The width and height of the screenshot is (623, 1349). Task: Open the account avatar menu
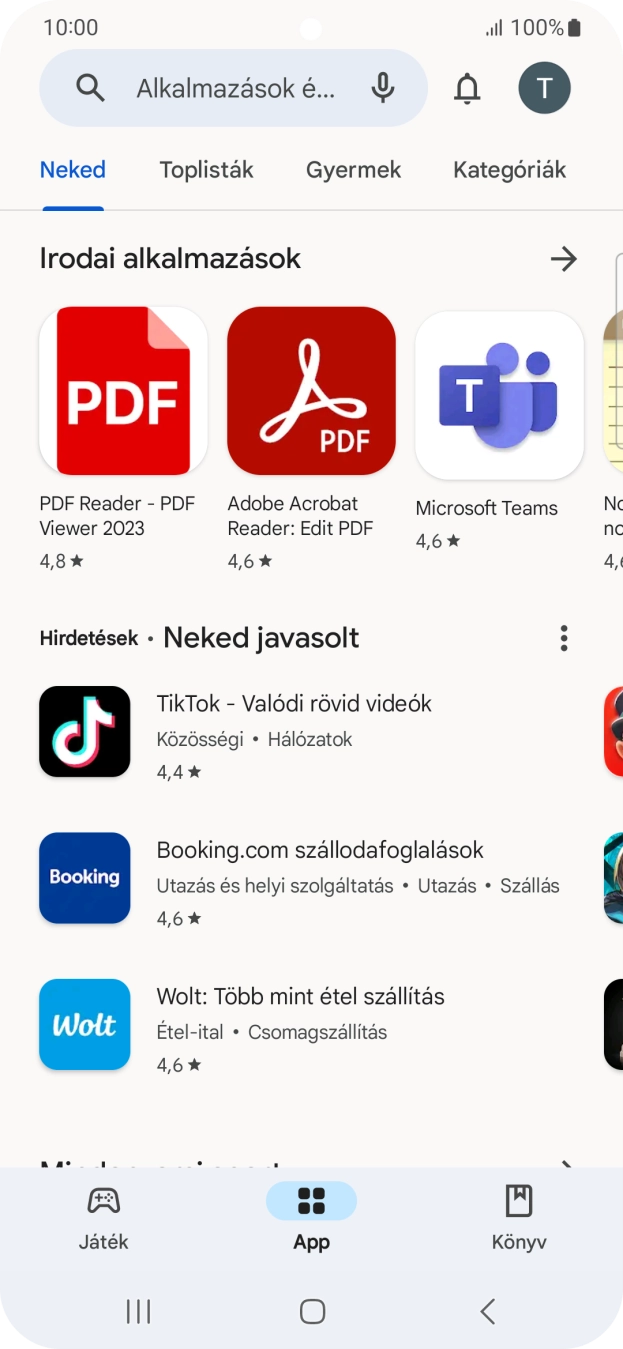(544, 89)
